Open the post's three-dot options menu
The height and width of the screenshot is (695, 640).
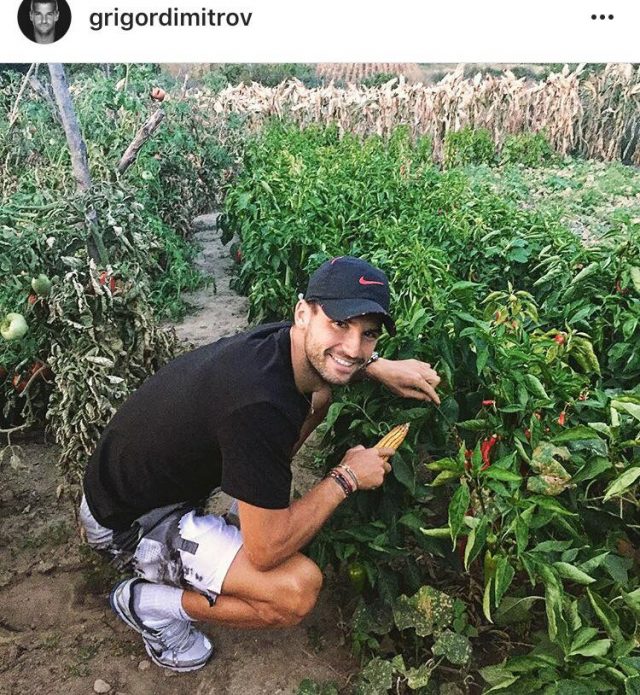(x=602, y=17)
